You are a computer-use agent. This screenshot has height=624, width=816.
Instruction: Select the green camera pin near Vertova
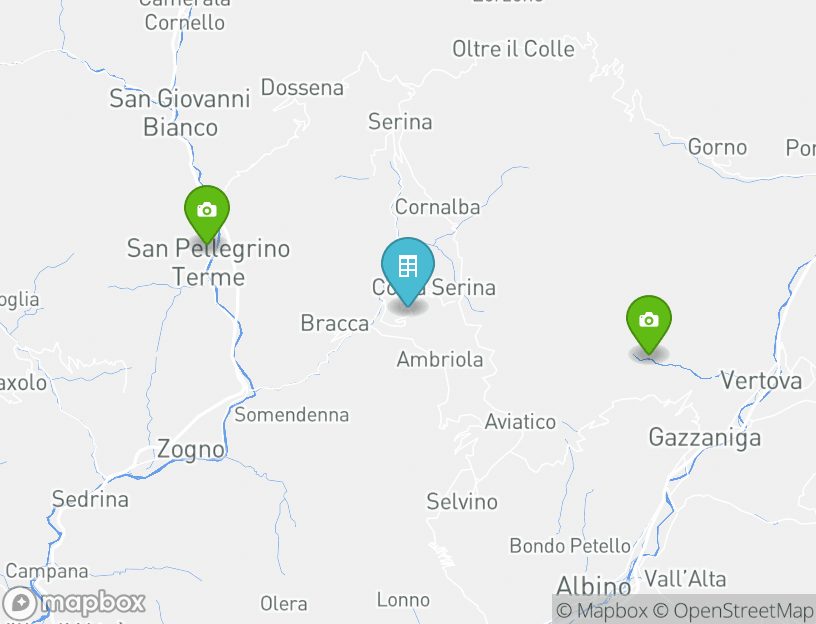pyautogui.click(x=649, y=320)
